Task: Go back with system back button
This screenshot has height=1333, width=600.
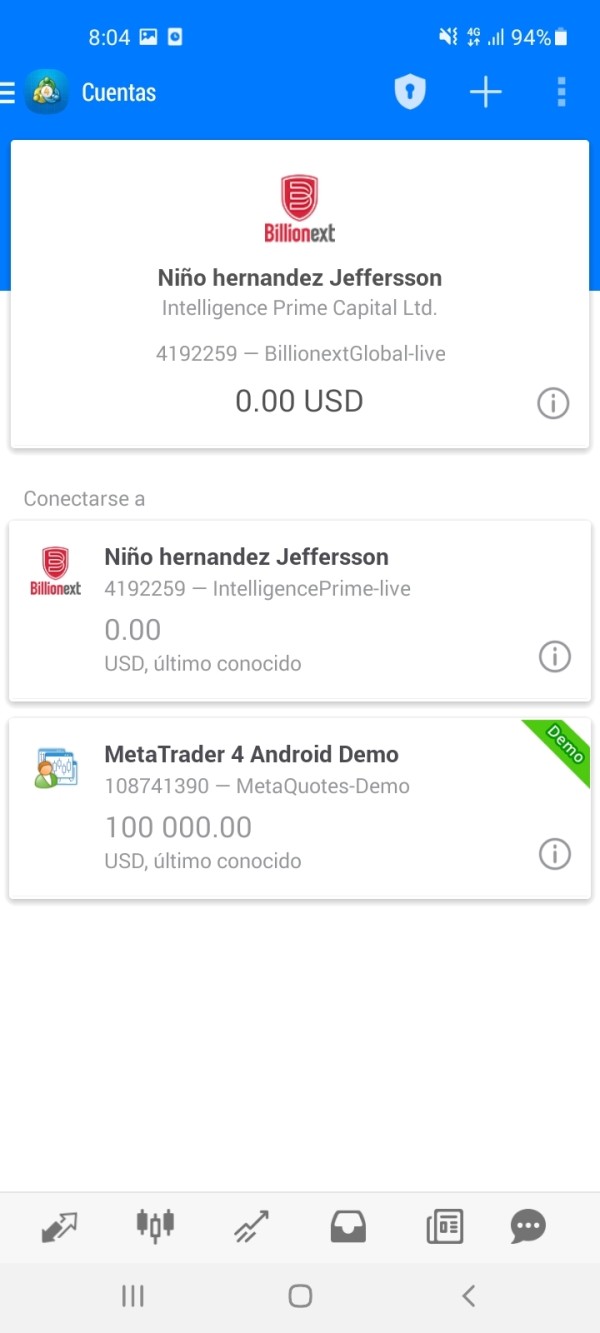Action: (468, 1296)
